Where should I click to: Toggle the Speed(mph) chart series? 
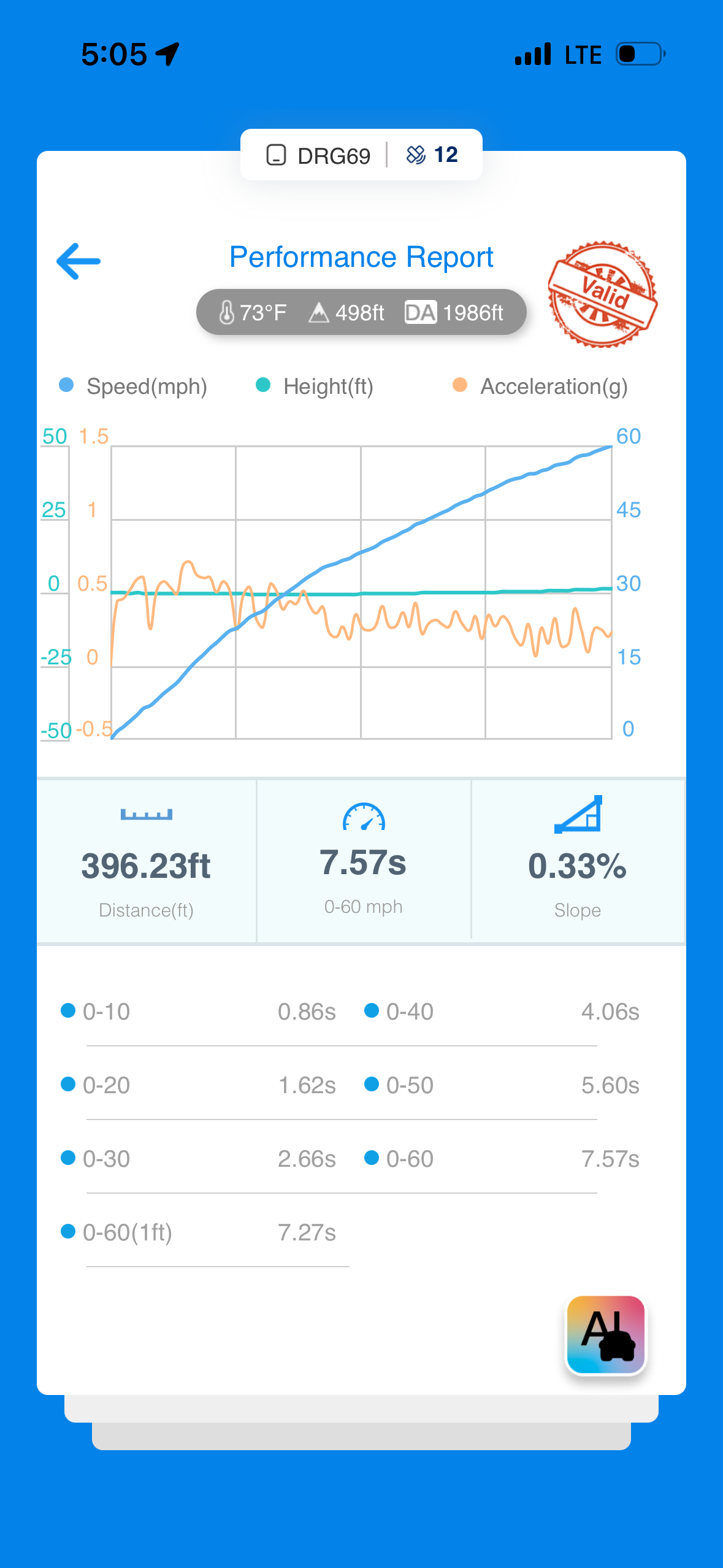134,386
